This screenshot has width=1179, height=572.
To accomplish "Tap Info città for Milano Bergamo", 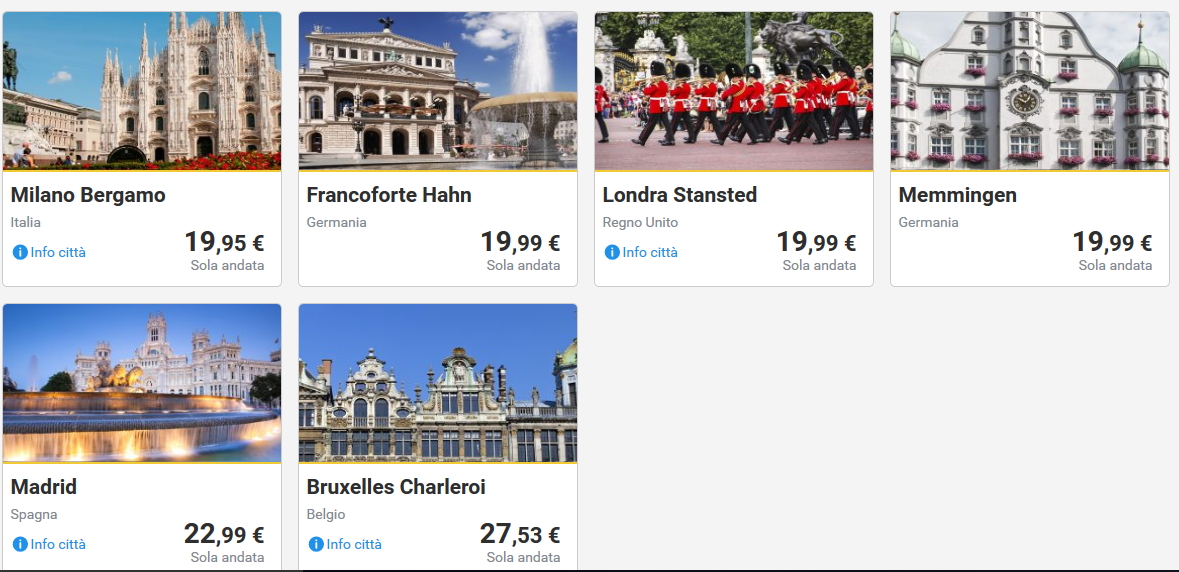I will pyautogui.click(x=50, y=252).
